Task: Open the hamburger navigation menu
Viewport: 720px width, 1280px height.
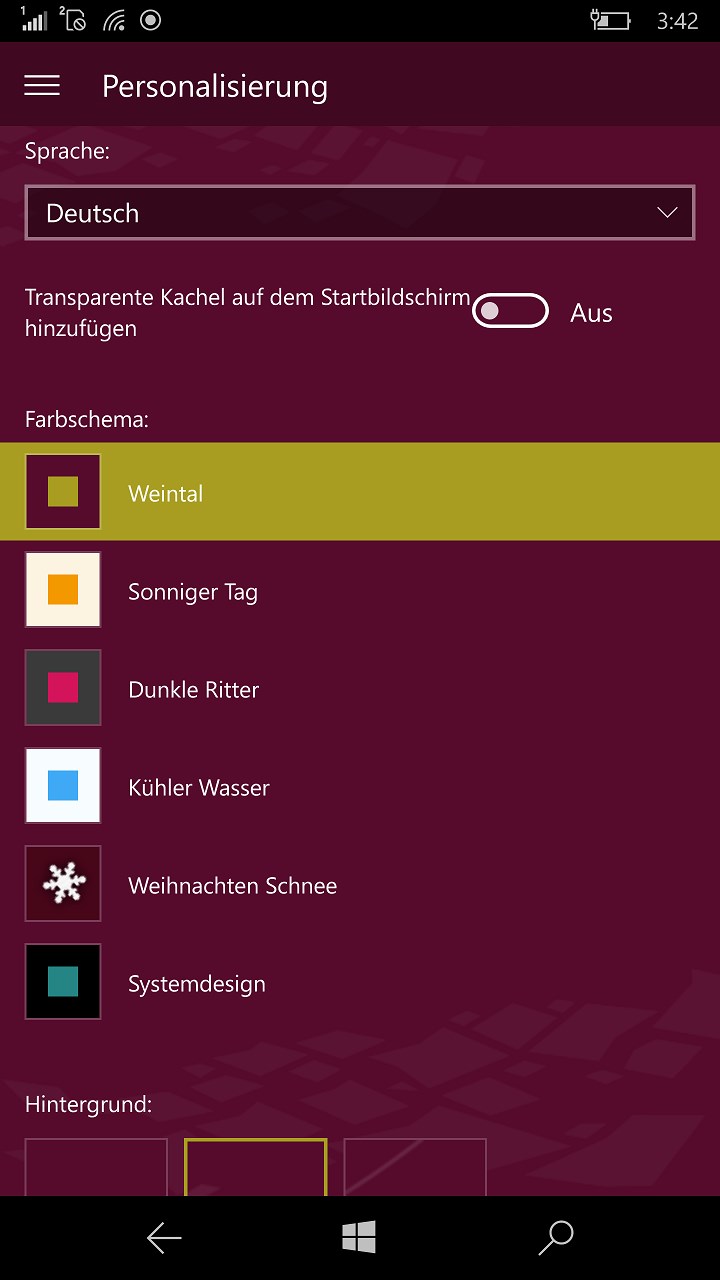Action: pyautogui.click(x=42, y=85)
